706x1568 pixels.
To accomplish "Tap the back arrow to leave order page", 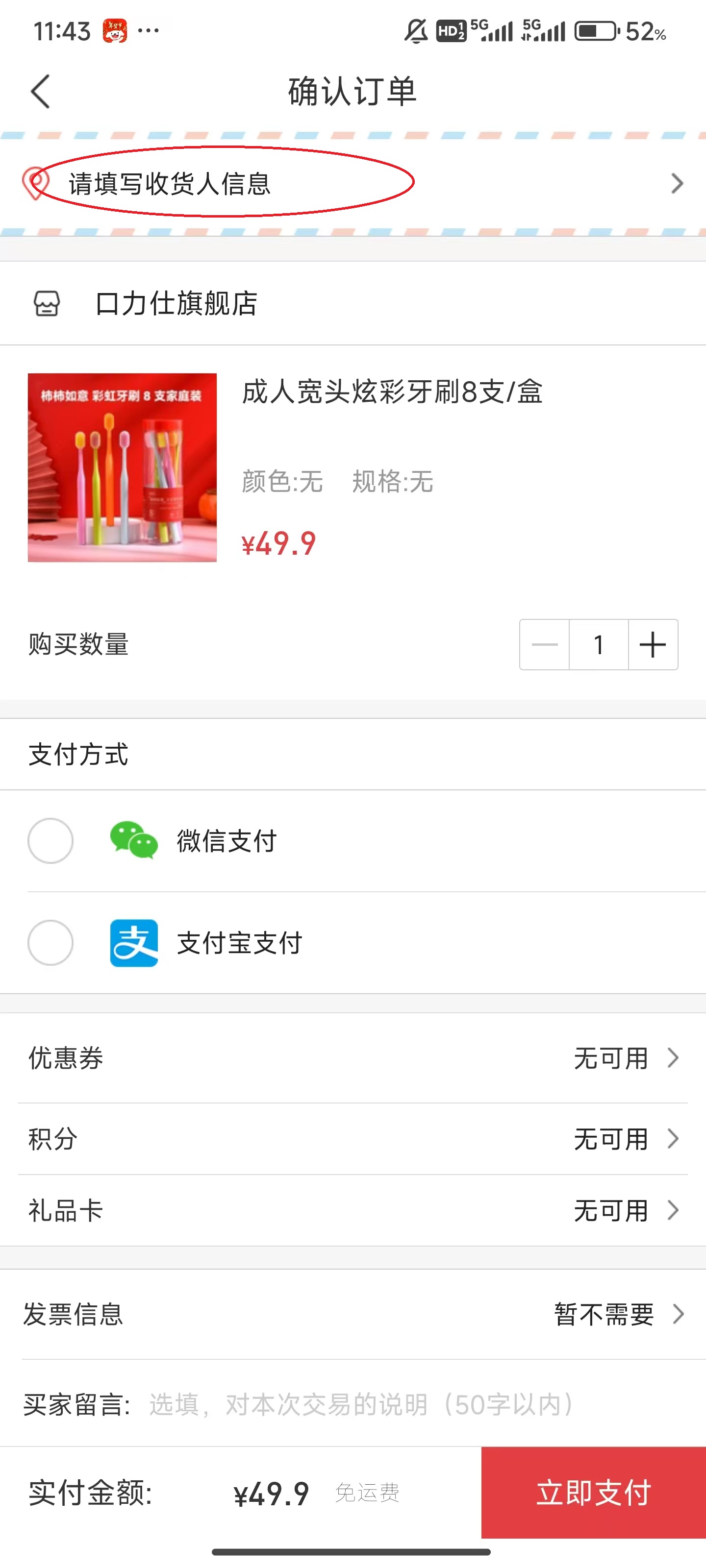I will pyautogui.click(x=40, y=91).
